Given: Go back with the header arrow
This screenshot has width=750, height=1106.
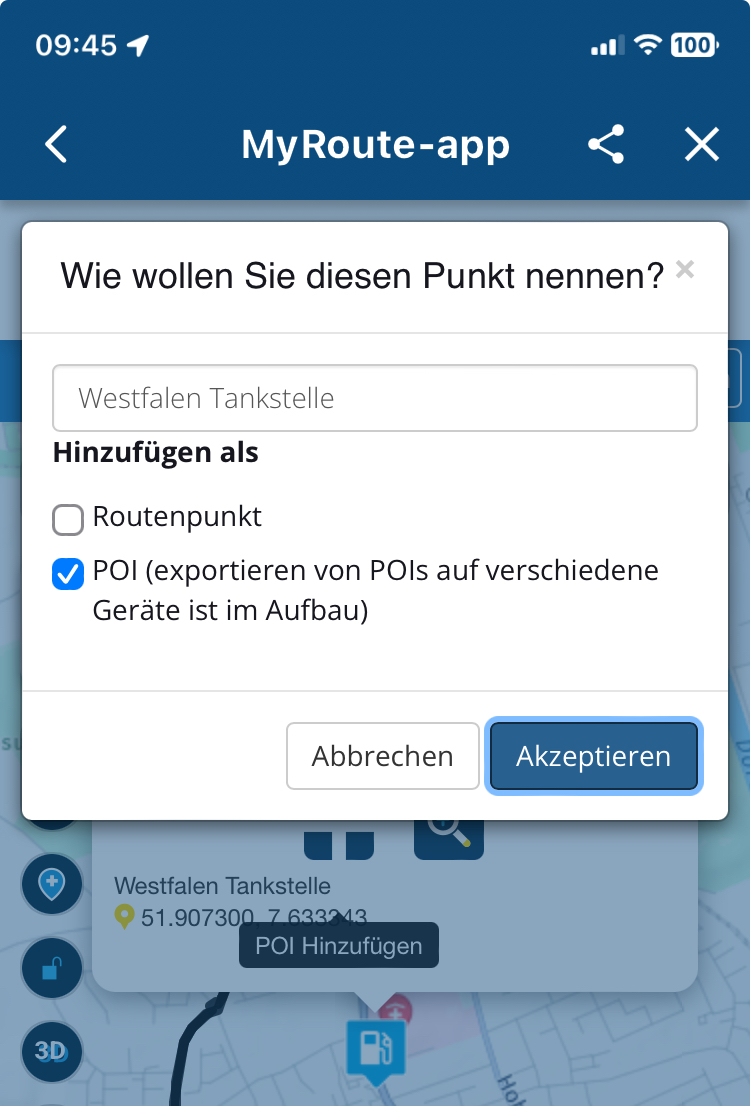Looking at the screenshot, I should point(57,145).
